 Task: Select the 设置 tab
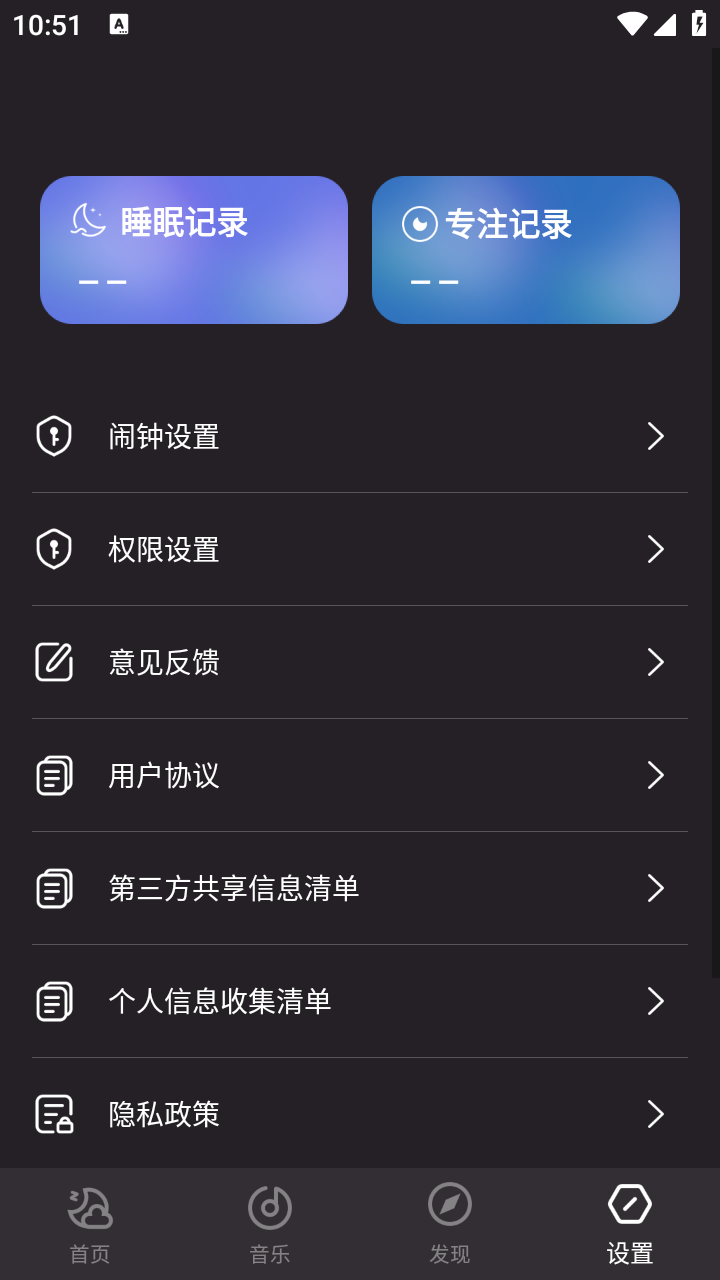(x=630, y=1224)
